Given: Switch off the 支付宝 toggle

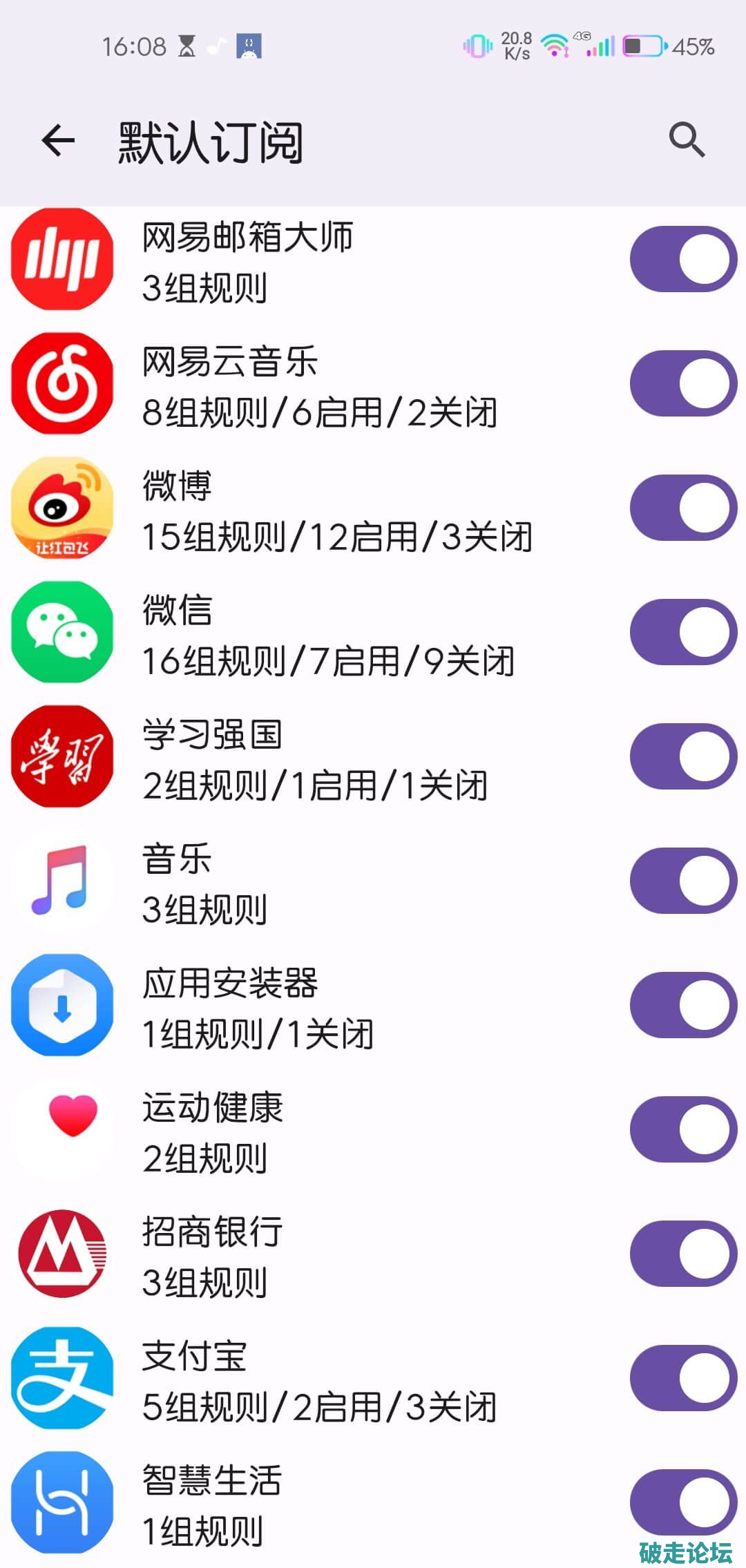Looking at the screenshot, I should [x=682, y=1378].
